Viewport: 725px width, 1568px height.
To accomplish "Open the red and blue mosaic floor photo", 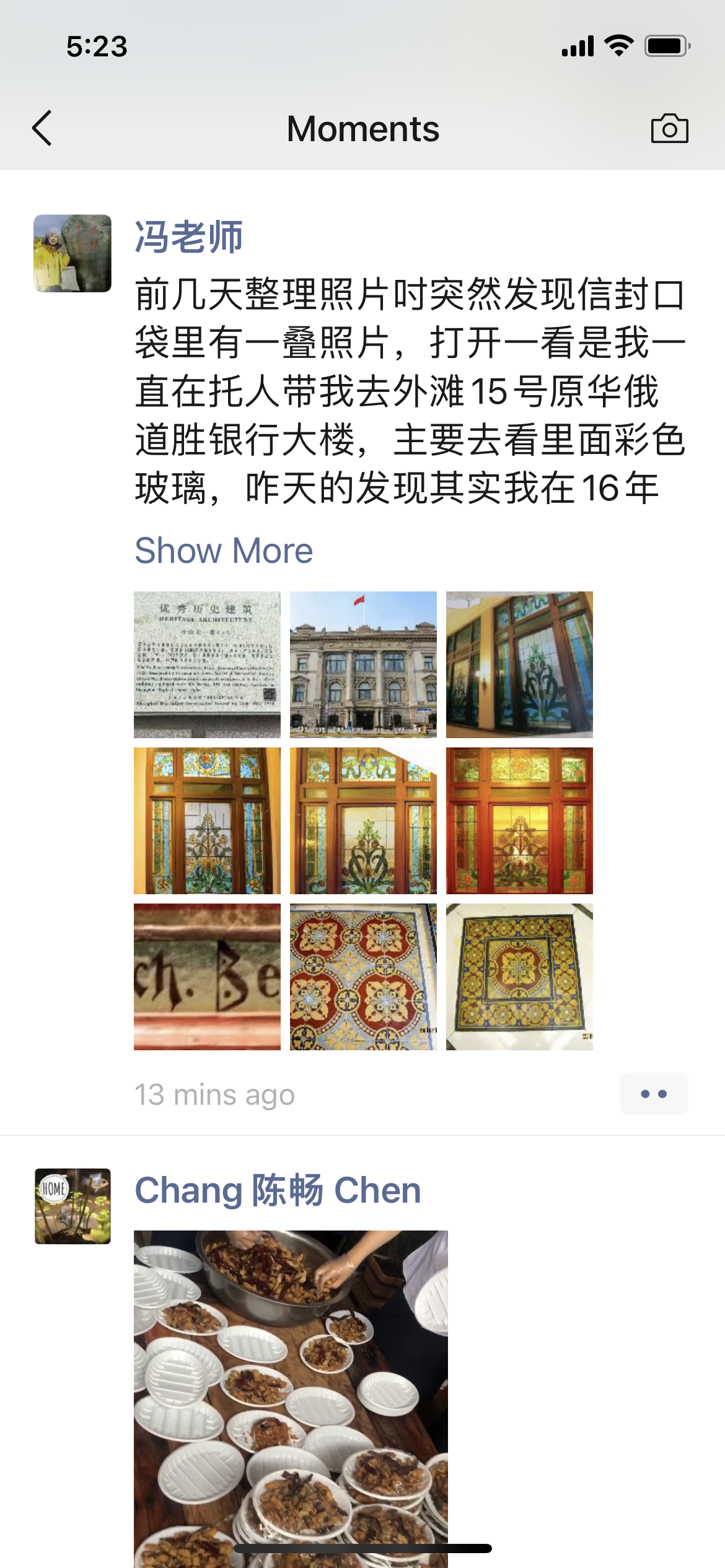I will click(x=363, y=977).
